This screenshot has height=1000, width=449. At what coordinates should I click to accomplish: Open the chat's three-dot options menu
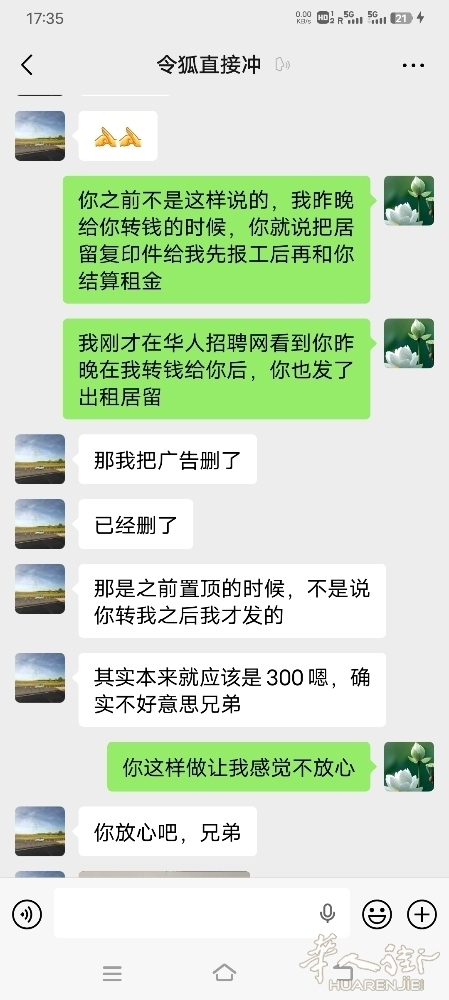[x=413, y=65]
